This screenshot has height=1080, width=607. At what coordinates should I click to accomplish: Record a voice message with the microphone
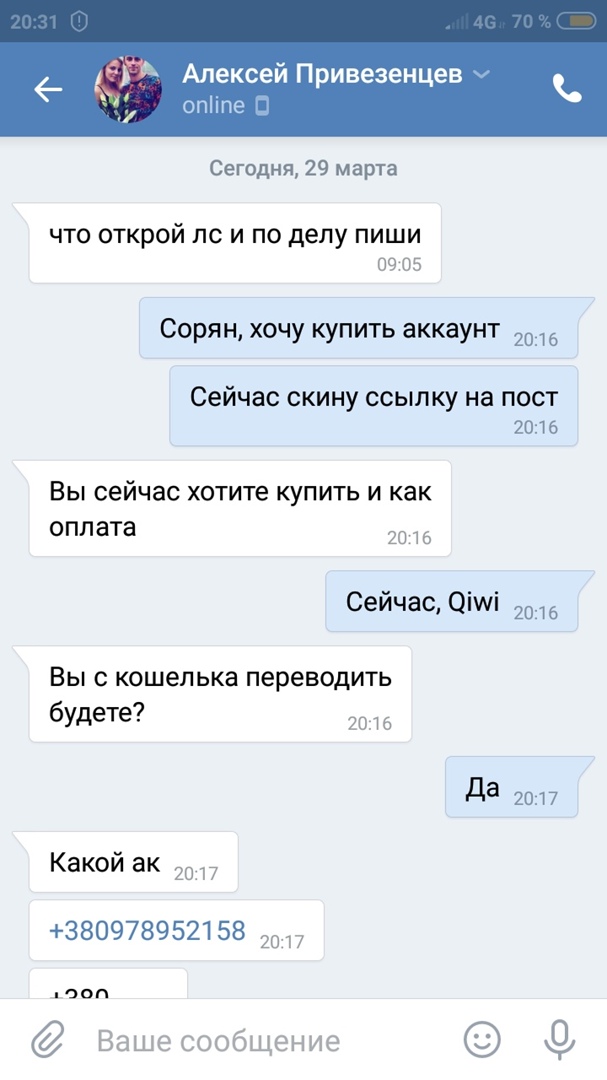click(560, 1040)
